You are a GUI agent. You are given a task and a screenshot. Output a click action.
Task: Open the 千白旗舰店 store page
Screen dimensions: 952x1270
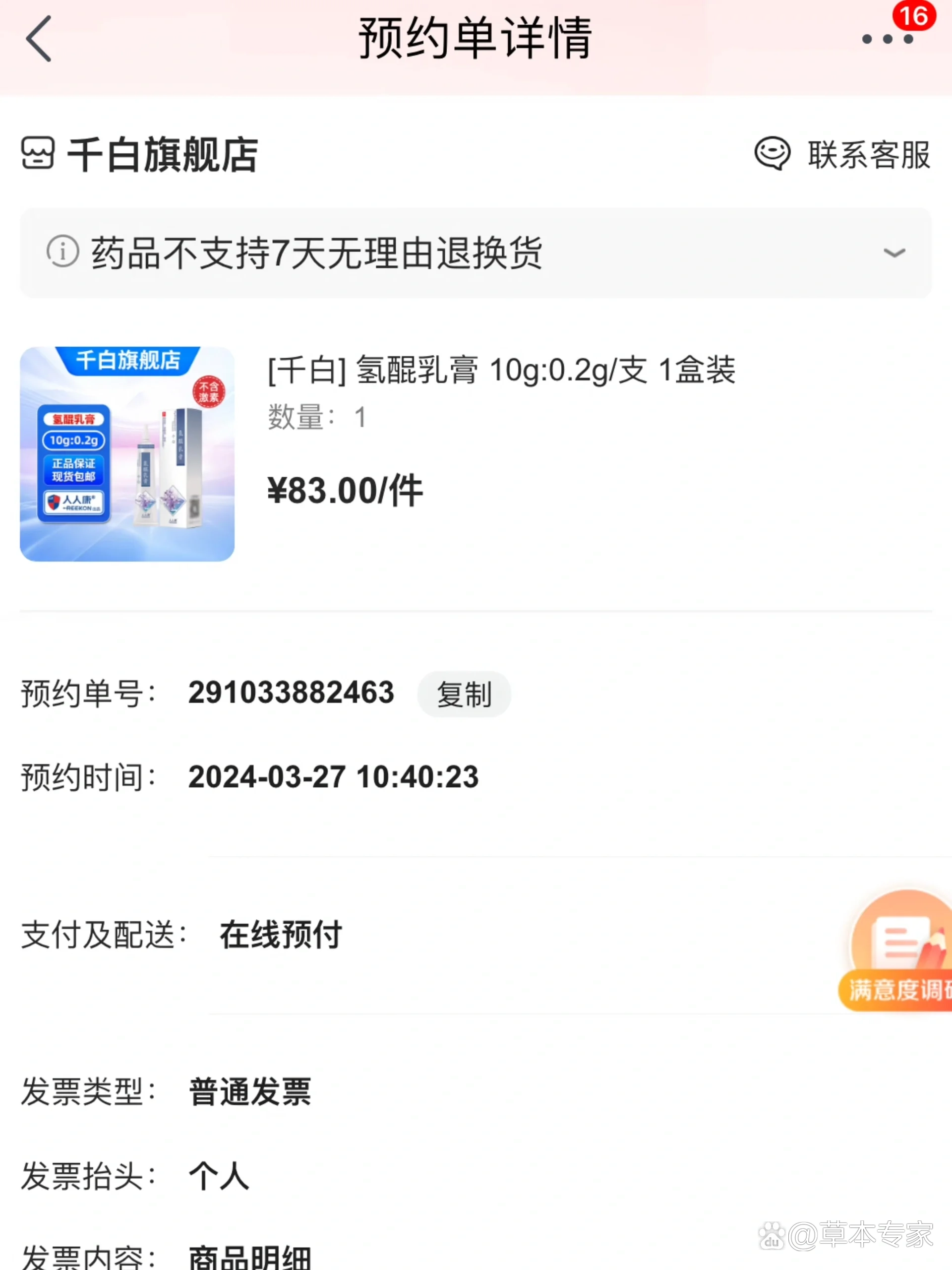coord(163,154)
